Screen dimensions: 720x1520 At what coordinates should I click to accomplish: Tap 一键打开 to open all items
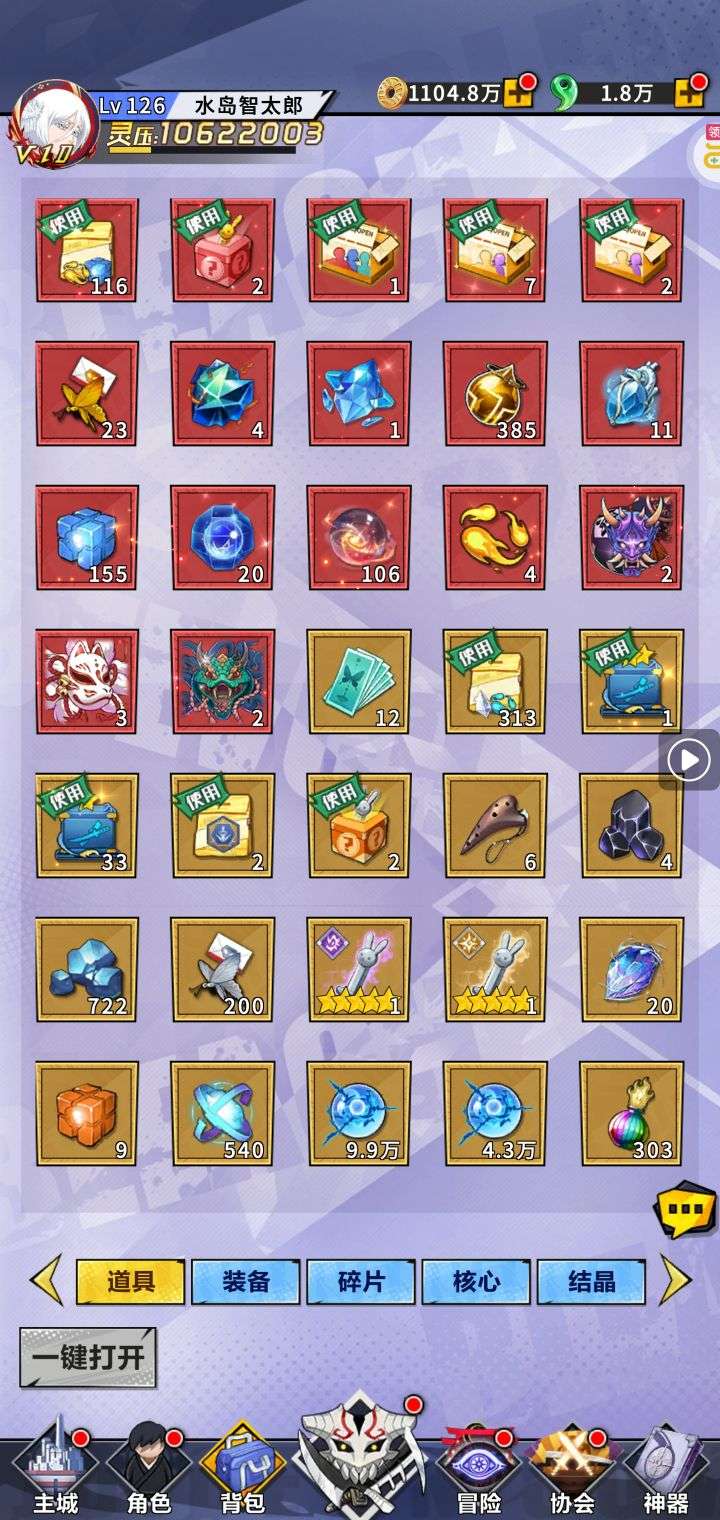pyautogui.click(x=88, y=1357)
